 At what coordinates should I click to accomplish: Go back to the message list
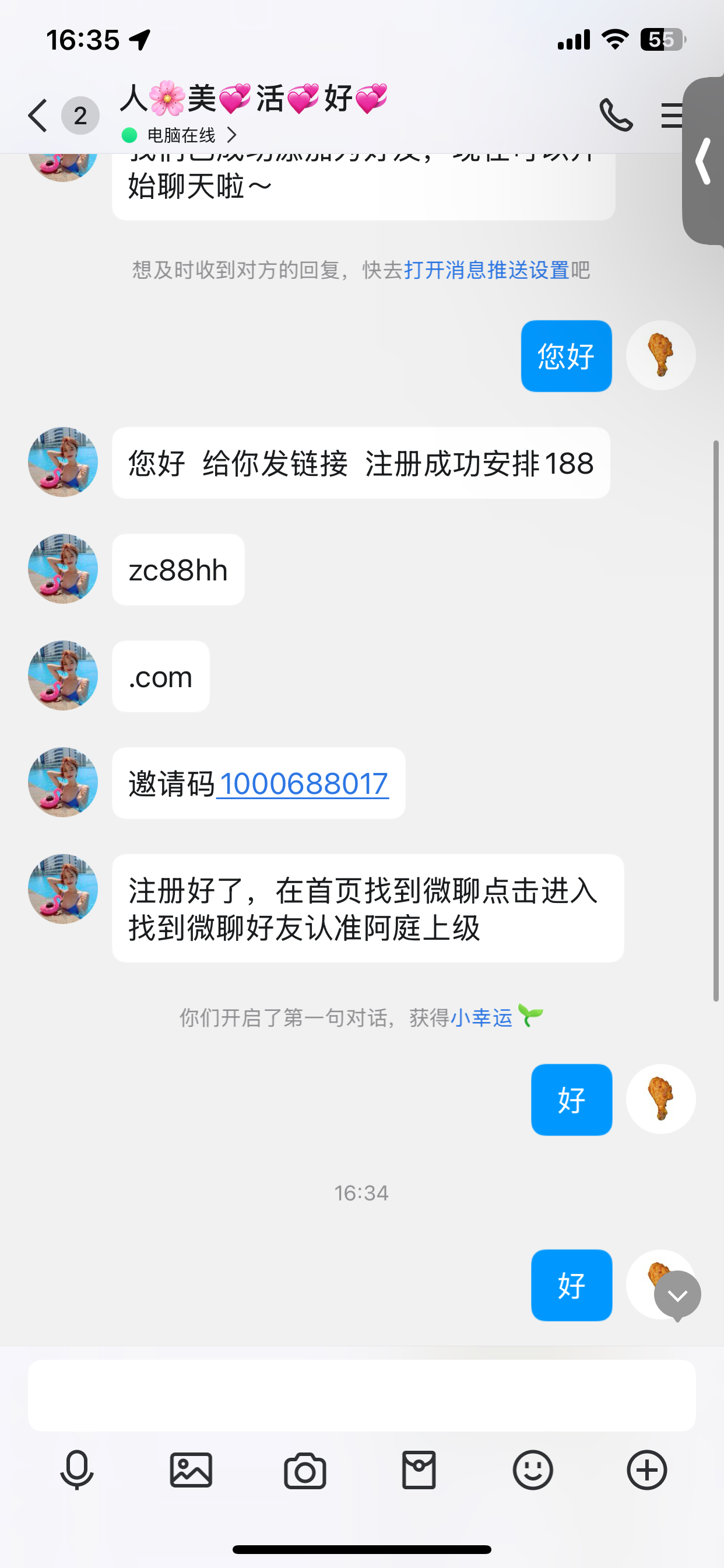click(x=38, y=116)
